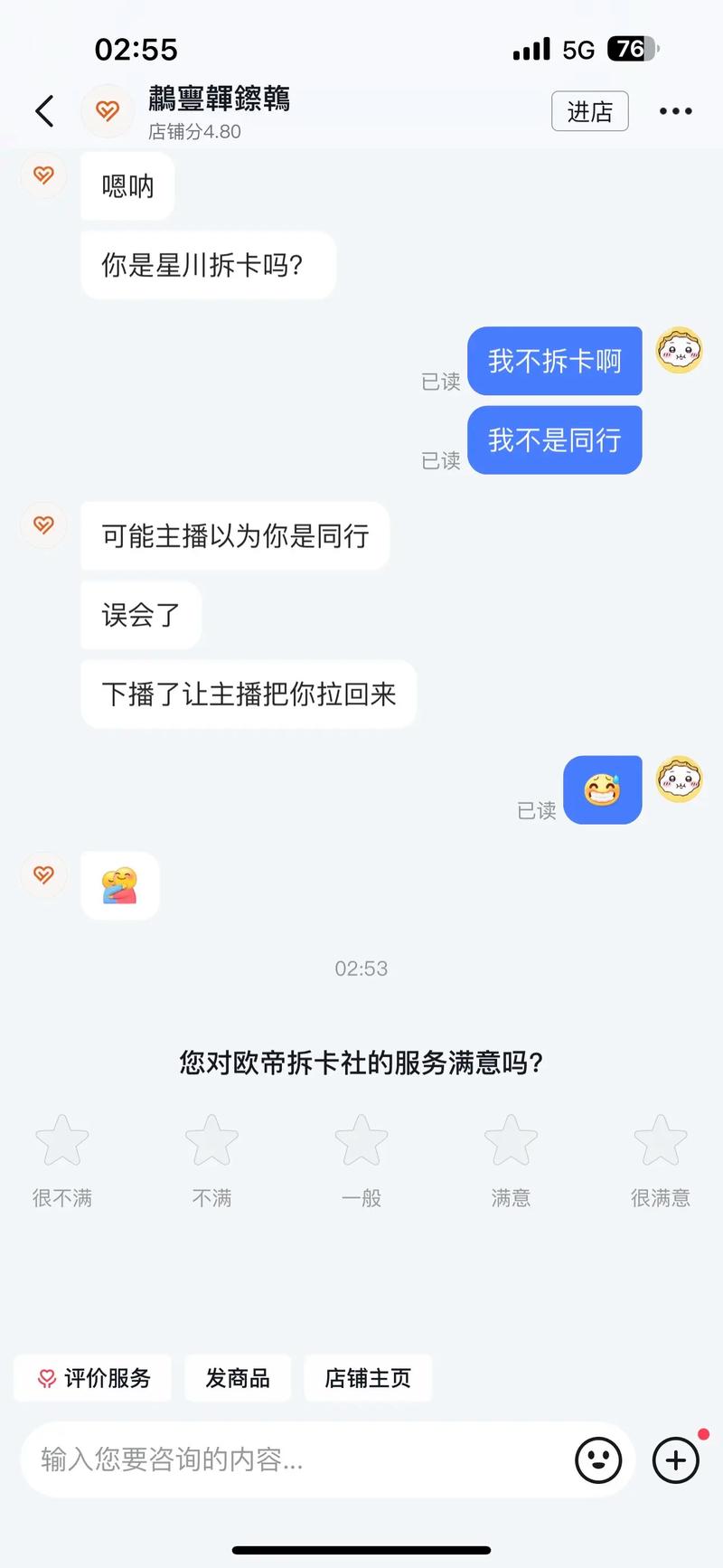Click the 进店 button to enter the store
This screenshot has height=1568, width=723.
589,110
